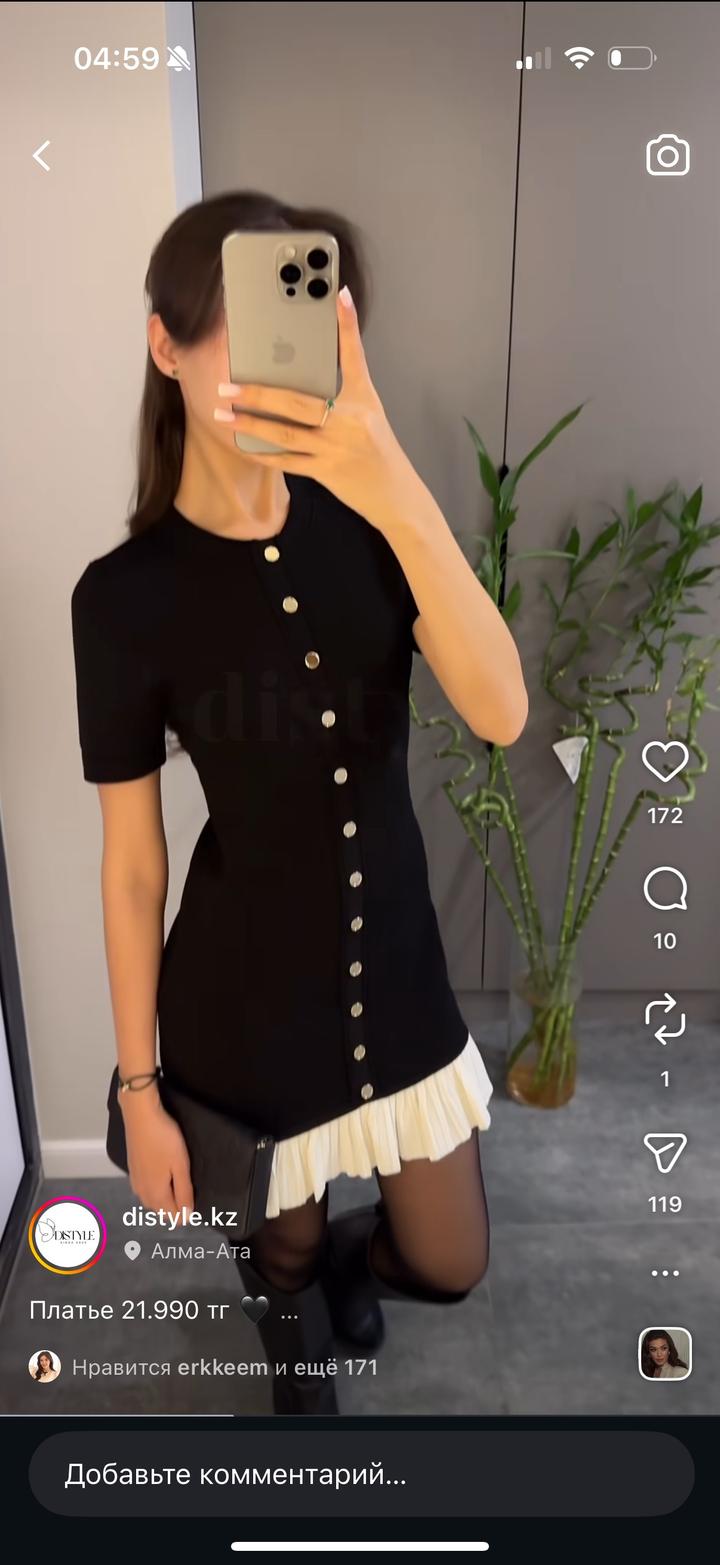Go back using the top-left arrow
Screen dimensions: 720x1565
[41, 155]
